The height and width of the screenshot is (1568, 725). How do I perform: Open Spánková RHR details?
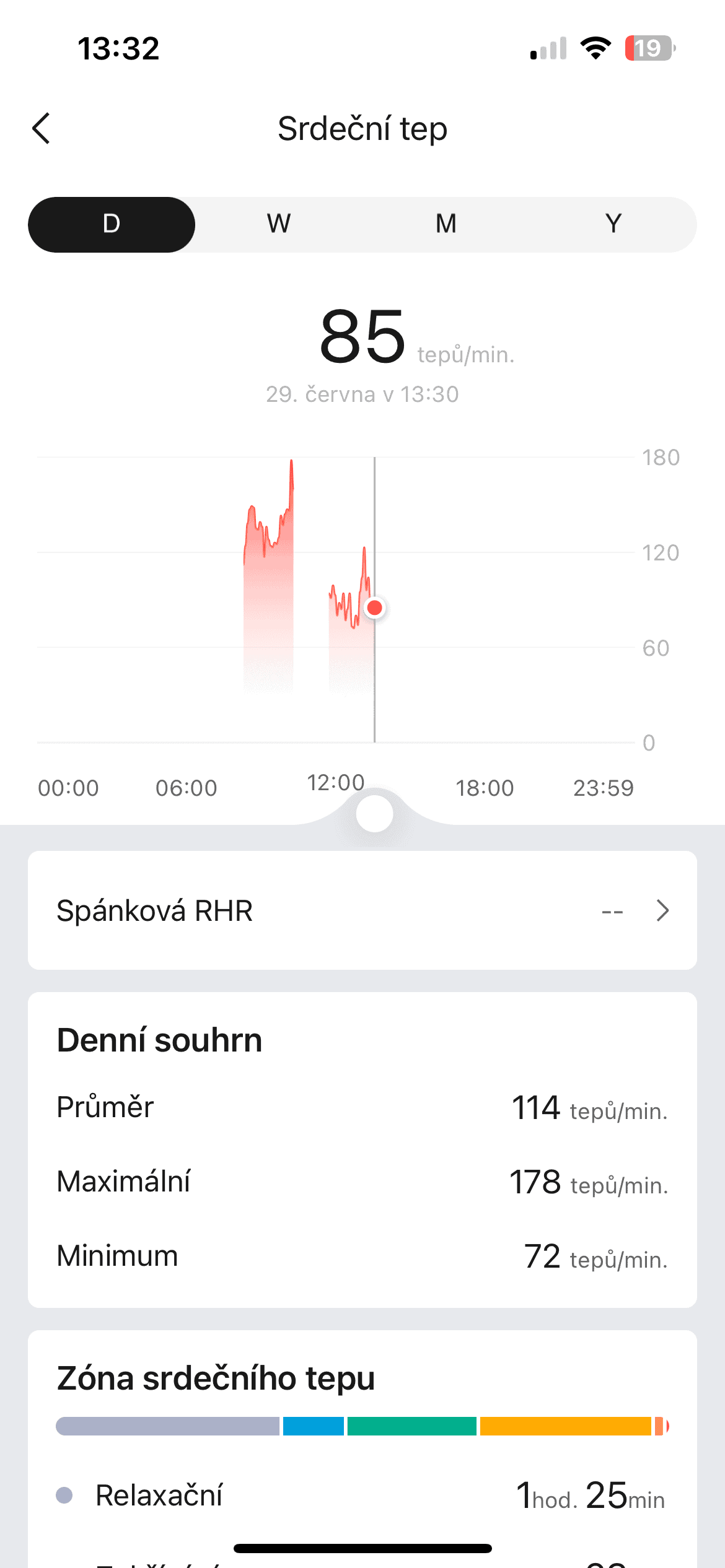[x=362, y=910]
